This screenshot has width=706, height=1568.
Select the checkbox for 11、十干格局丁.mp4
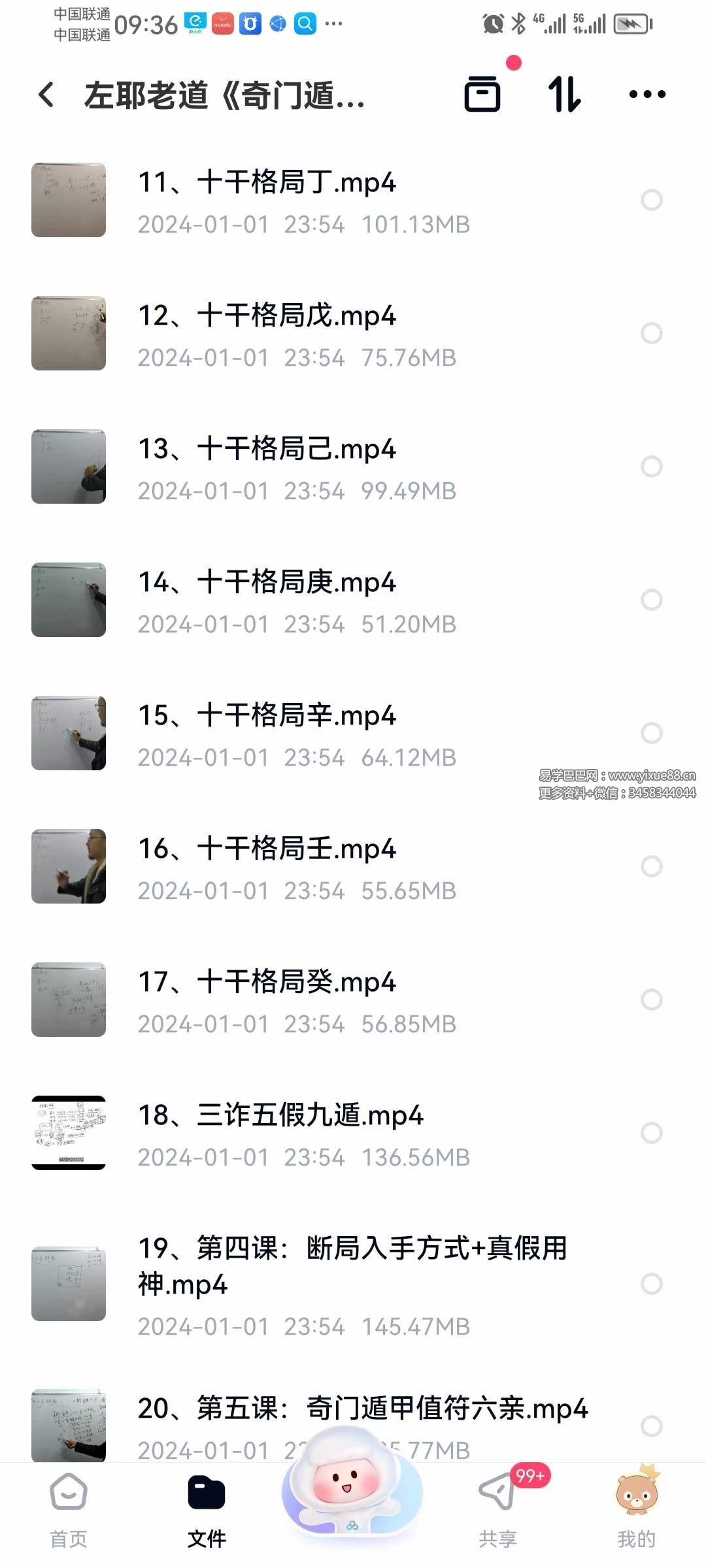click(x=652, y=199)
